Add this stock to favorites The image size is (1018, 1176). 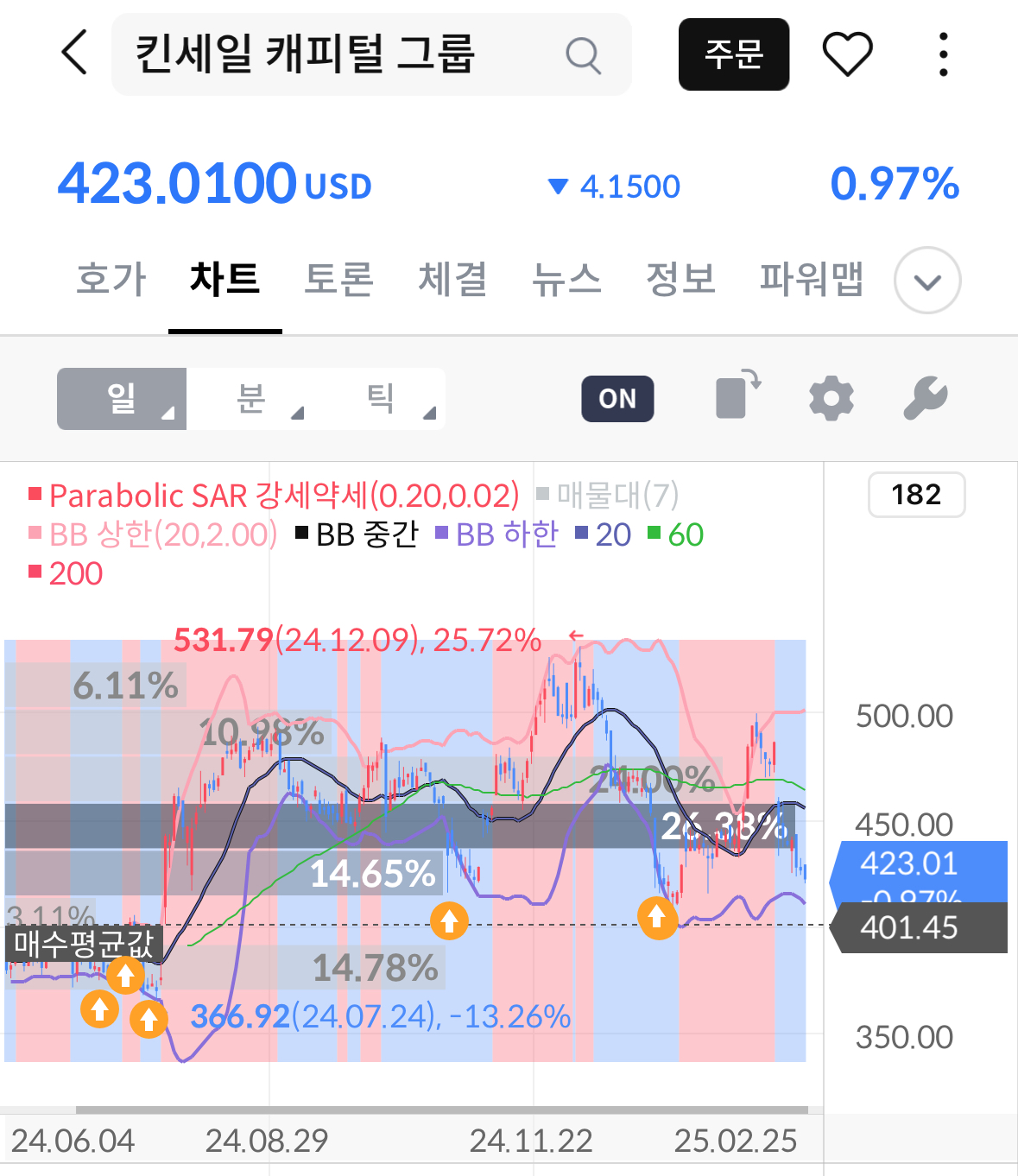pos(847,54)
